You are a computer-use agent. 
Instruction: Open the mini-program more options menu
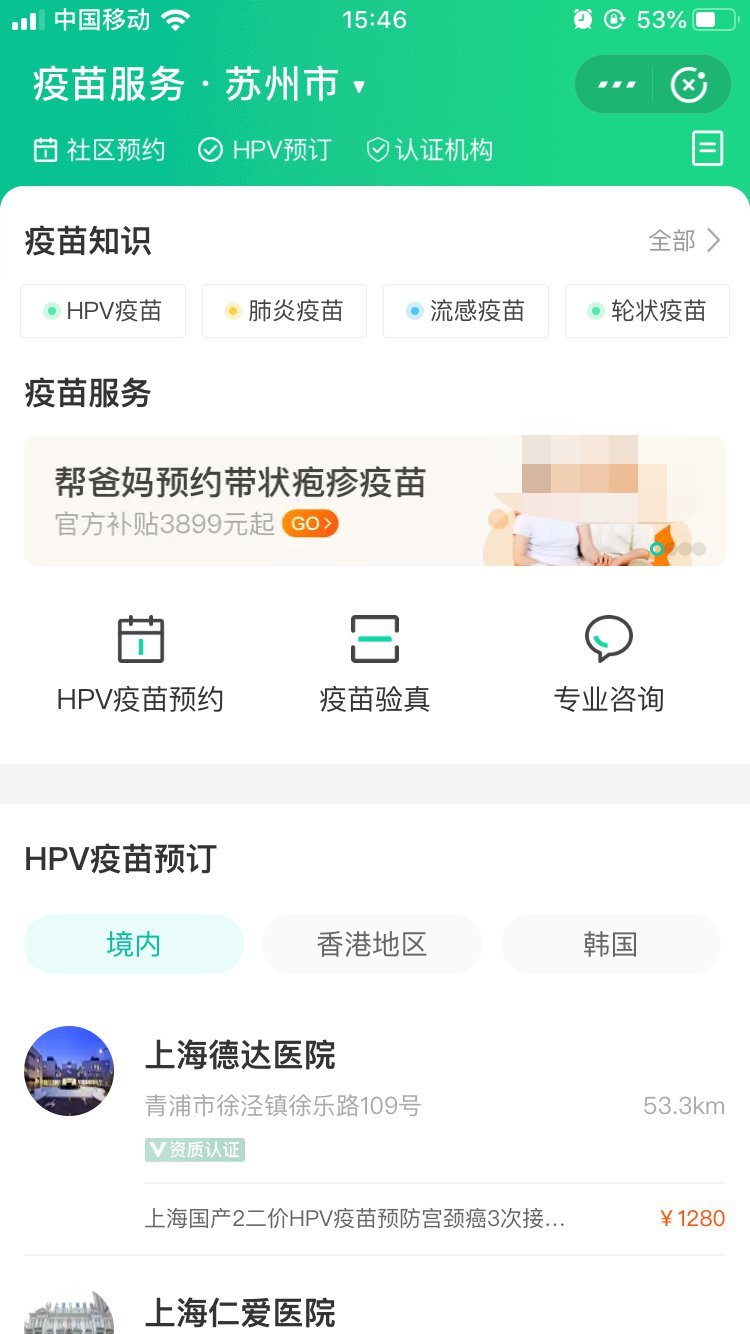[x=616, y=85]
